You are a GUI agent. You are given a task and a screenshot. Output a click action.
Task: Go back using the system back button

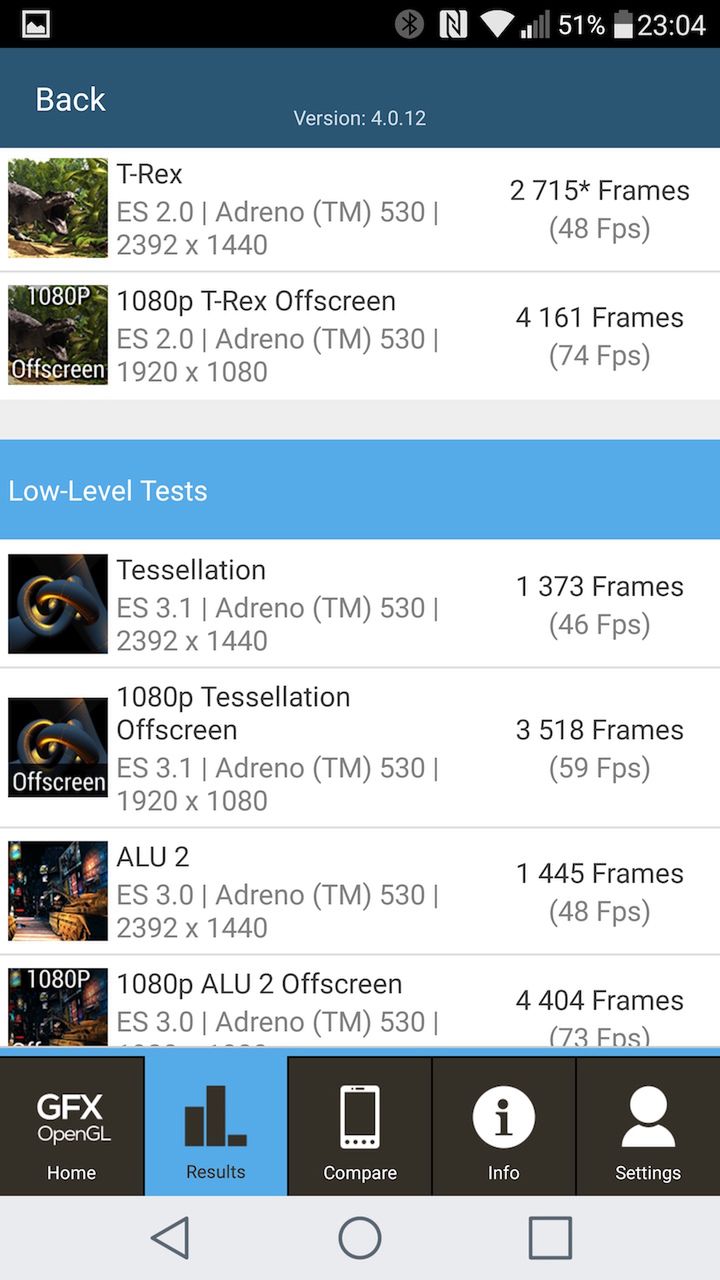pyautogui.click(x=171, y=1238)
